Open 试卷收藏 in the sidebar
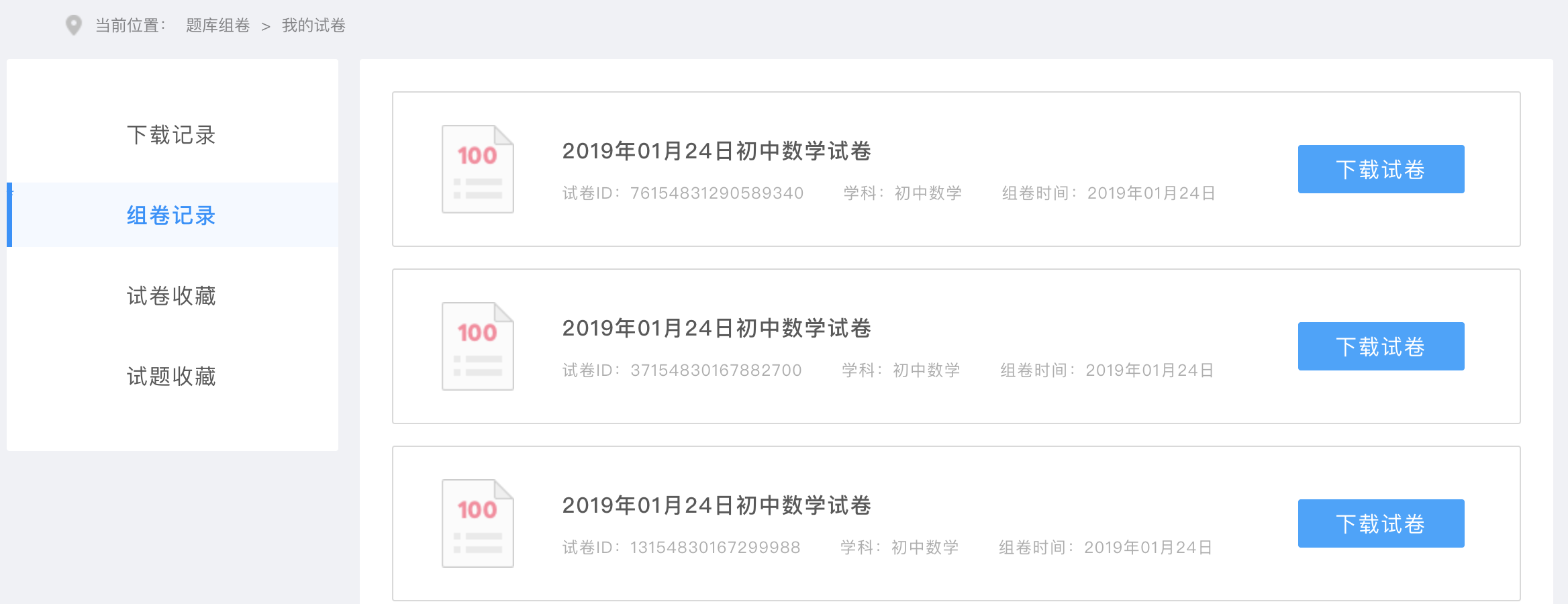Image resolution: width=1568 pixels, height=604 pixels. tap(171, 296)
